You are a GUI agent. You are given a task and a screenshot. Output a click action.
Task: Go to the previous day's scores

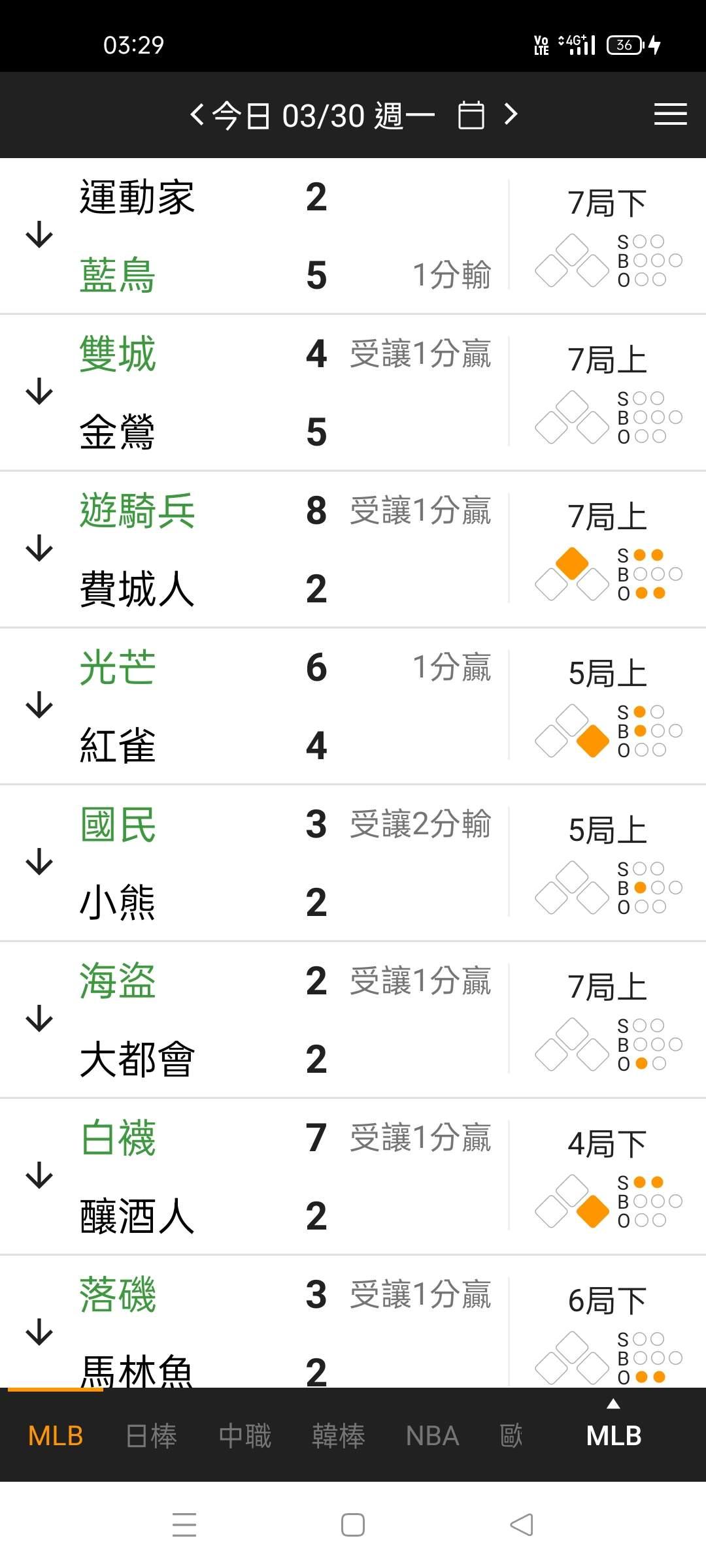(x=197, y=115)
